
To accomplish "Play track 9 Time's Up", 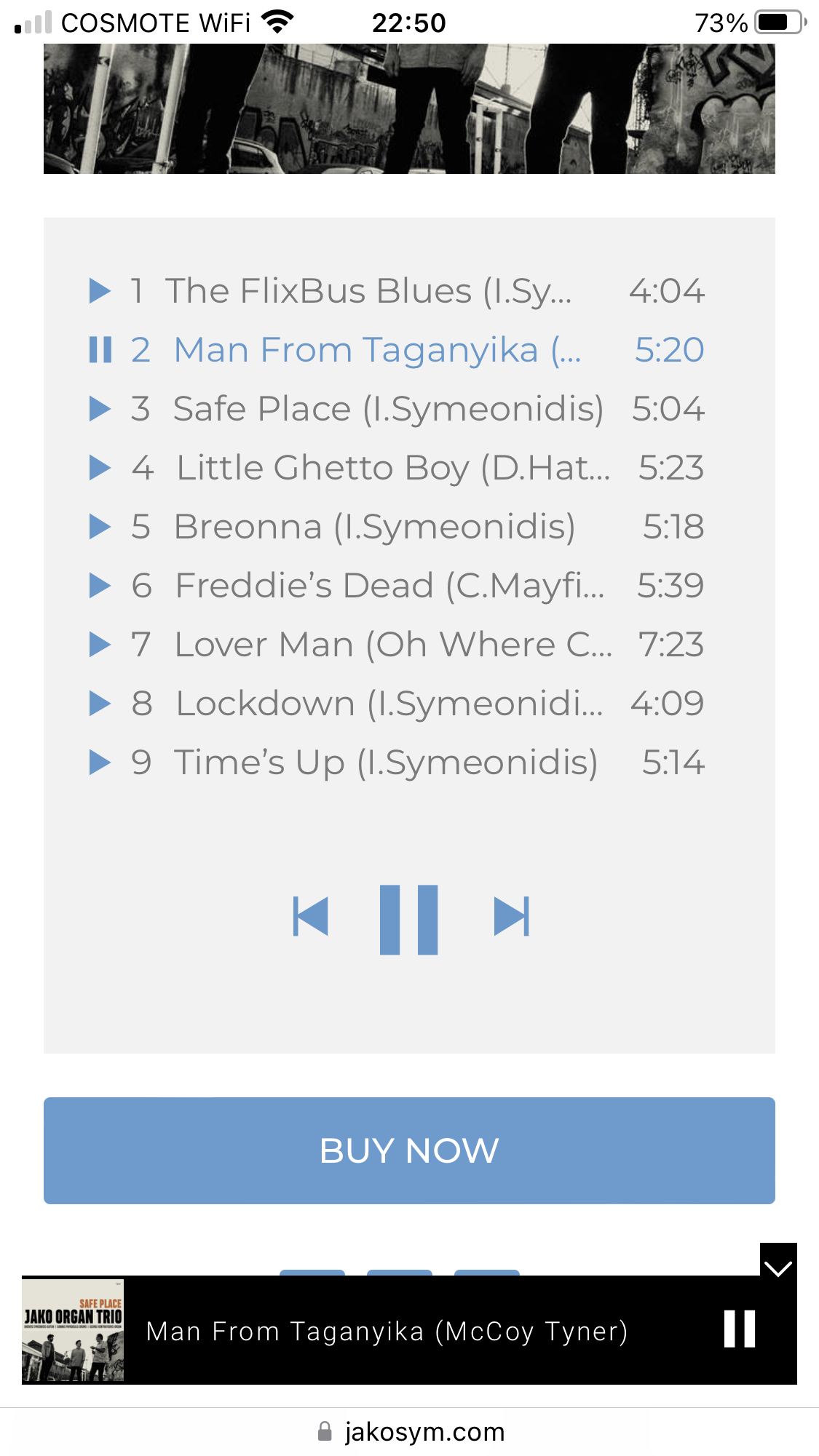I will [x=100, y=763].
